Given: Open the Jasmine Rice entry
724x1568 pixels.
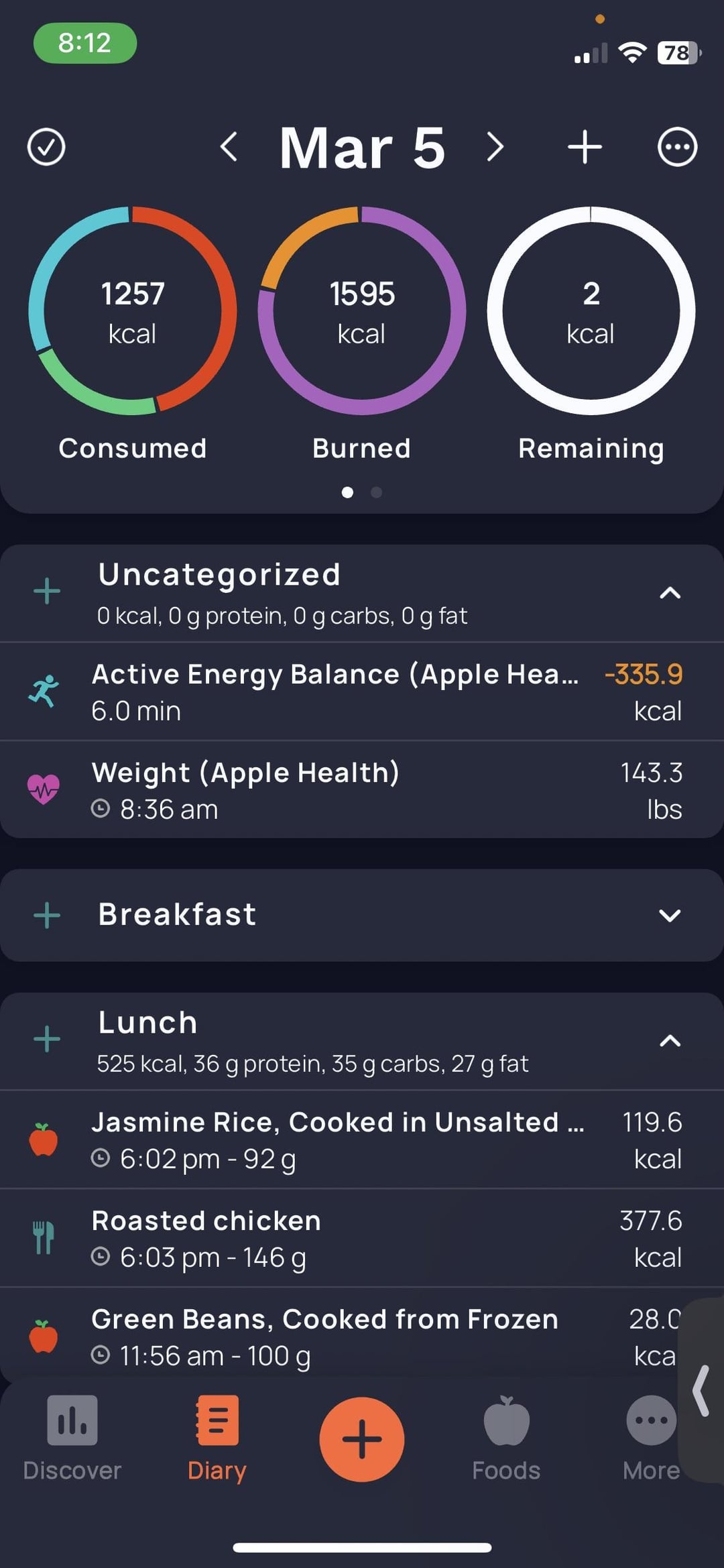Looking at the screenshot, I should (362, 1139).
